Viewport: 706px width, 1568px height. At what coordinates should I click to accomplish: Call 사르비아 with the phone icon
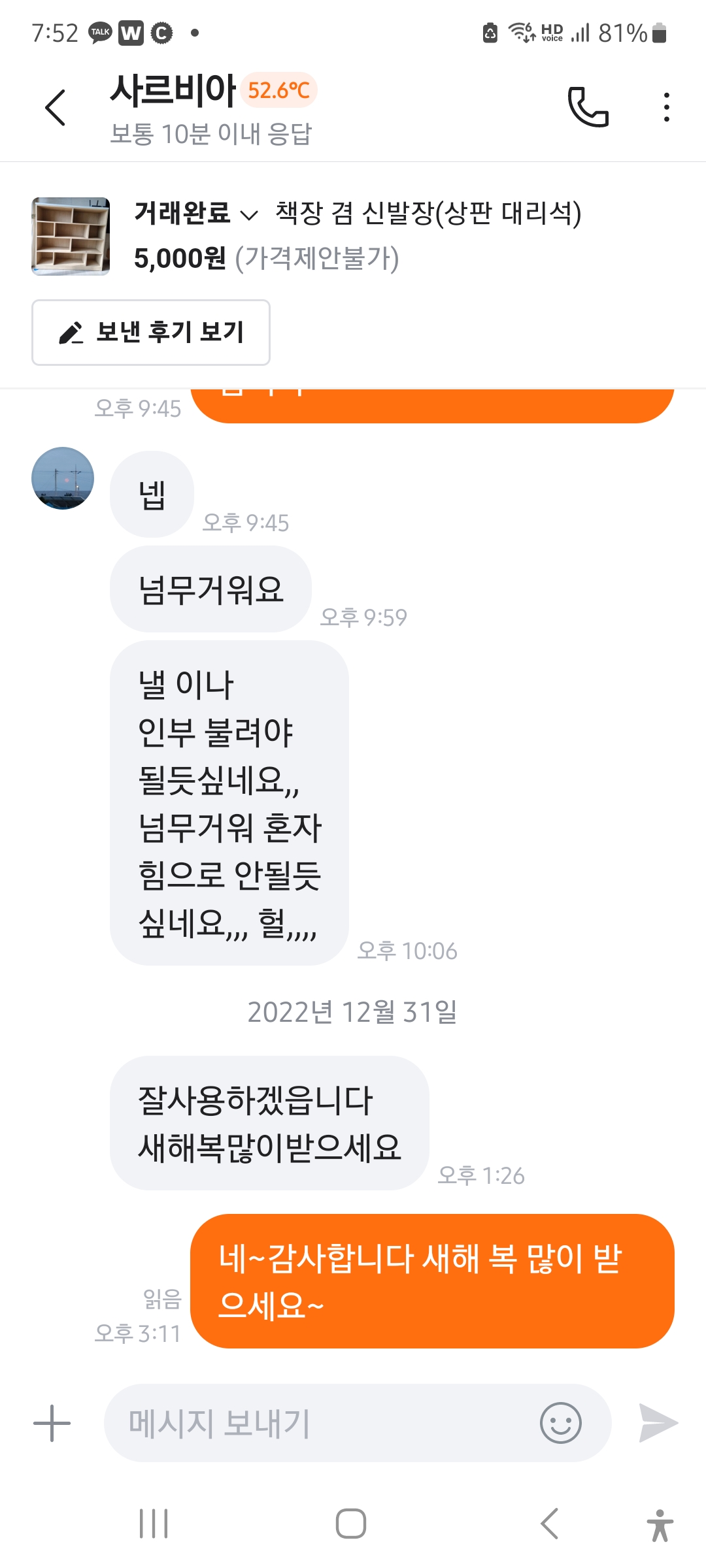pos(588,106)
